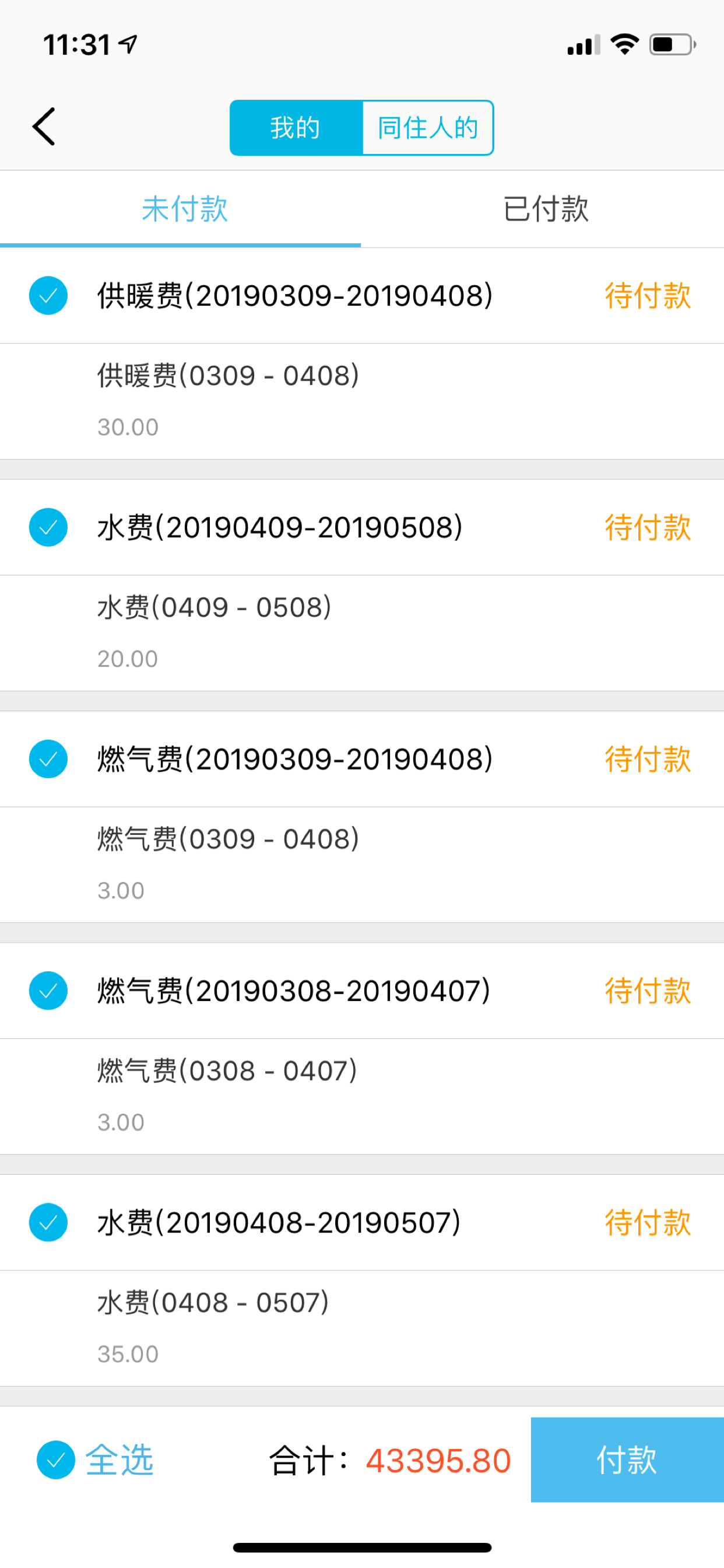Screen dimensions: 724x1568
Task: Uncheck 水费(20190408-20190507) bill
Action: tap(48, 1222)
